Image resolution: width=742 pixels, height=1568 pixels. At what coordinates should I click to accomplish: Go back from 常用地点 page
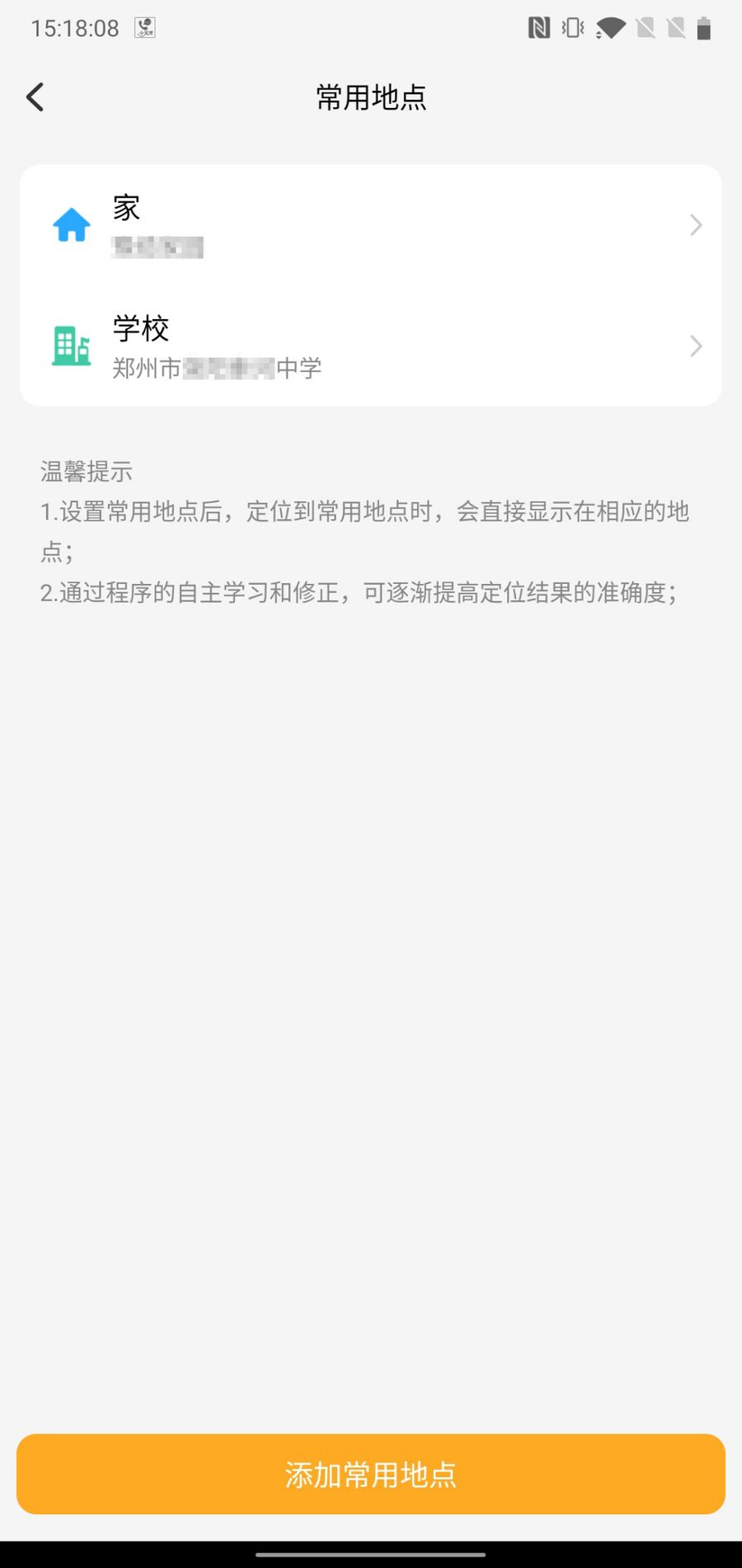(x=35, y=97)
